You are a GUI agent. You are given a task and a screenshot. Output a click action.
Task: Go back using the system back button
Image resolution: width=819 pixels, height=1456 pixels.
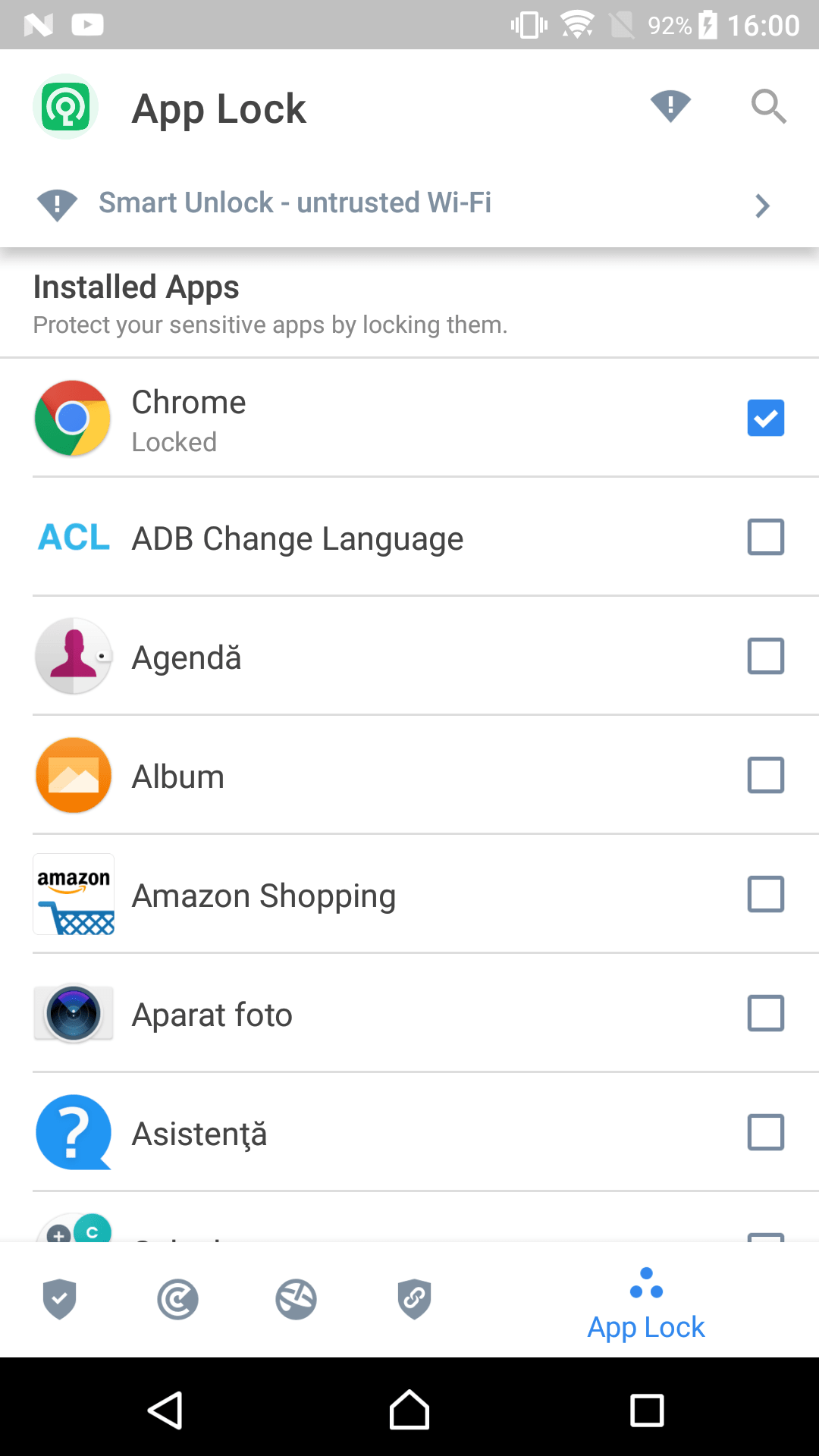tap(165, 1410)
